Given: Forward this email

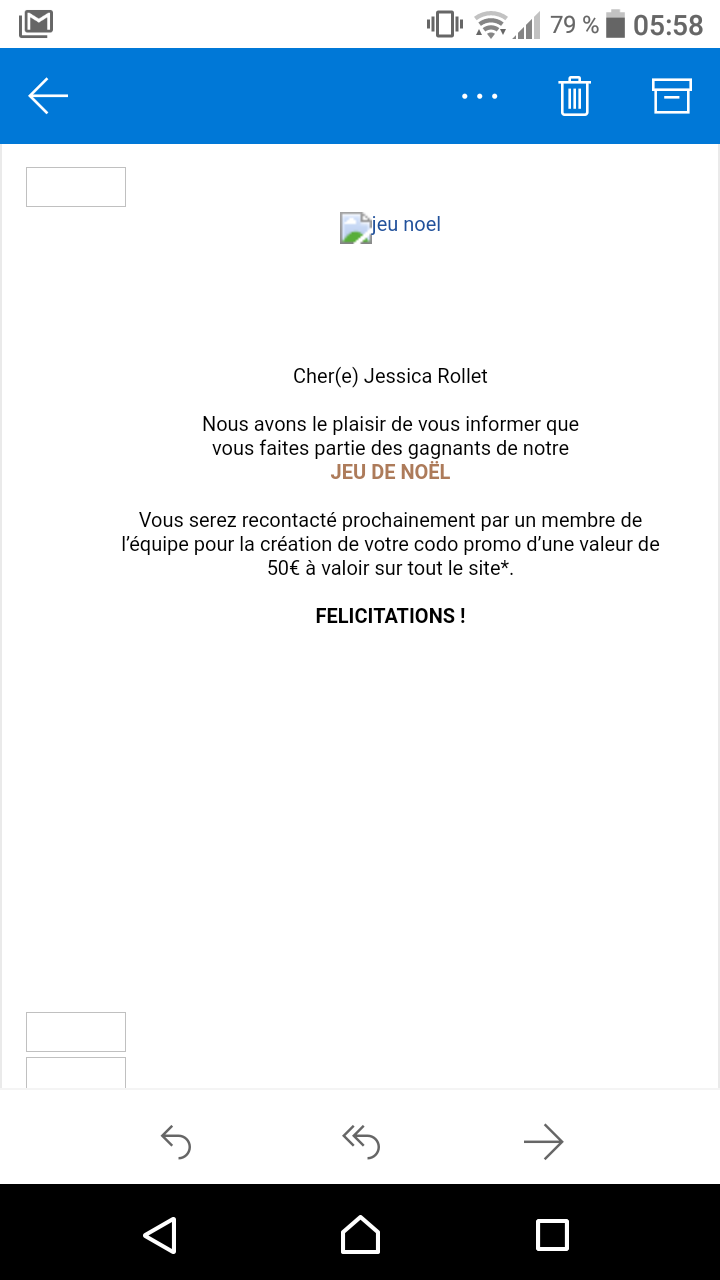Looking at the screenshot, I should [544, 1141].
